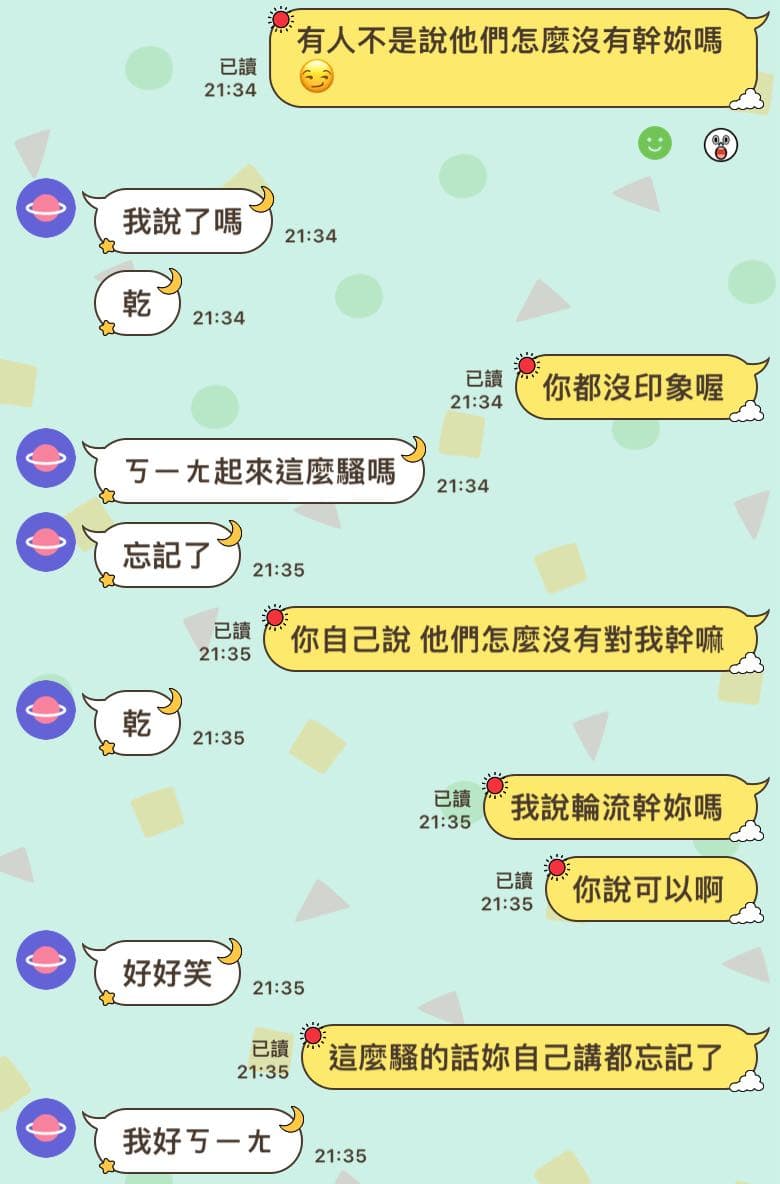Check the shocked face reaction on first message

coord(721,145)
